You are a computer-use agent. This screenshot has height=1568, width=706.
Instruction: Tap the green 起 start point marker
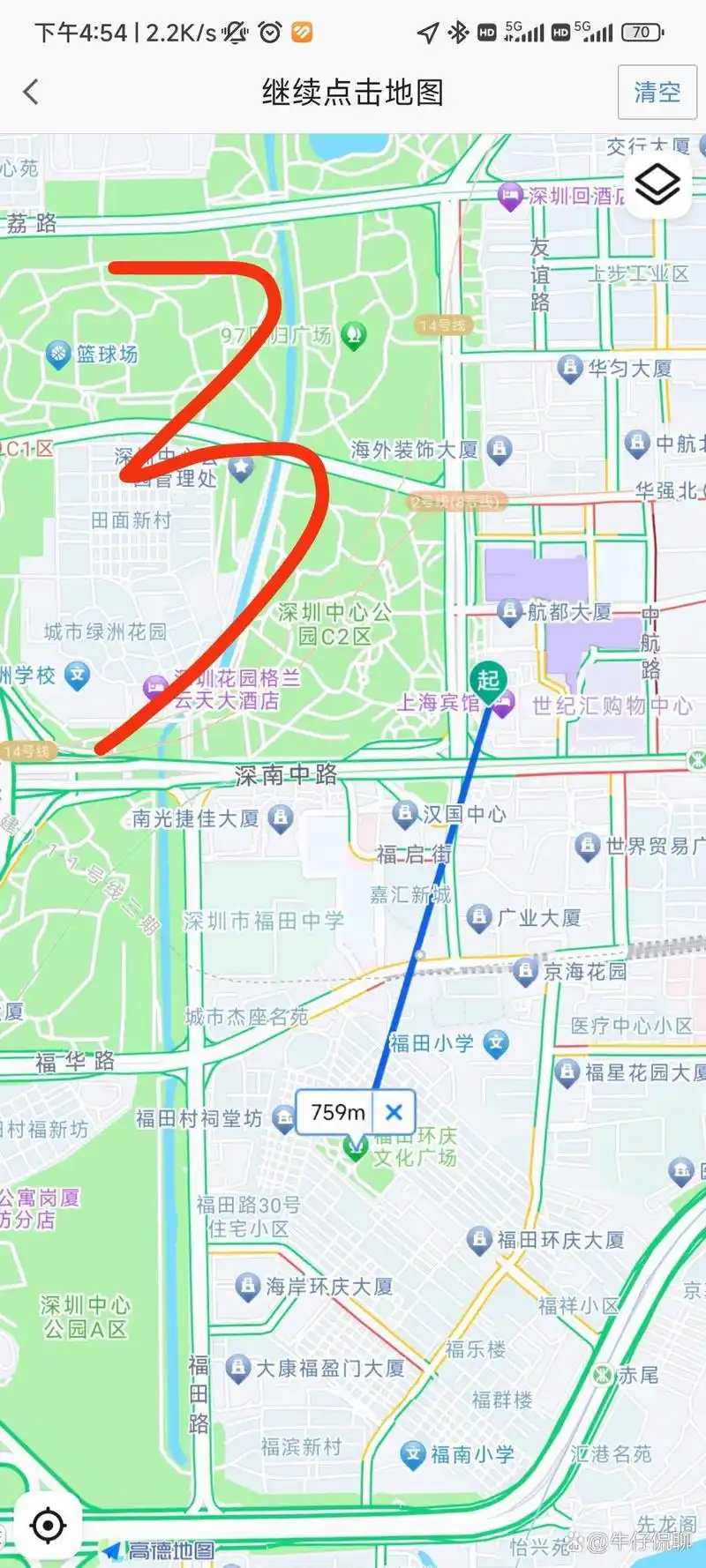click(490, 679)
